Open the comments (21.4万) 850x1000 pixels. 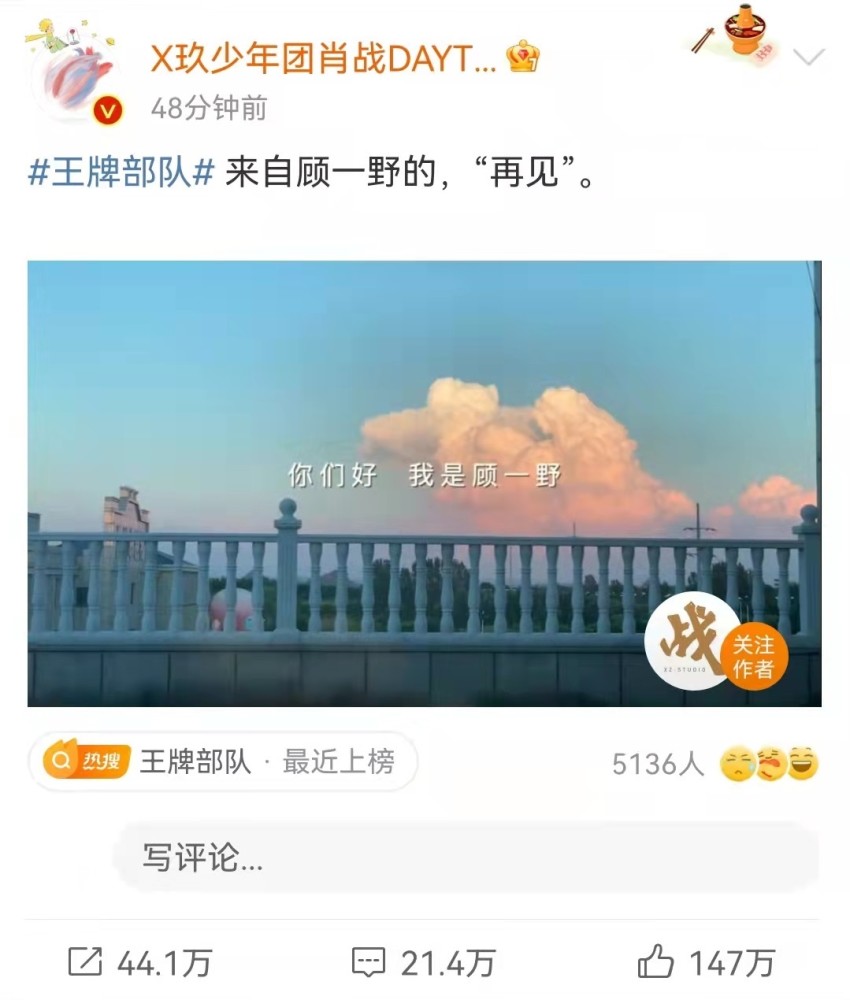[x=424, y=963]
